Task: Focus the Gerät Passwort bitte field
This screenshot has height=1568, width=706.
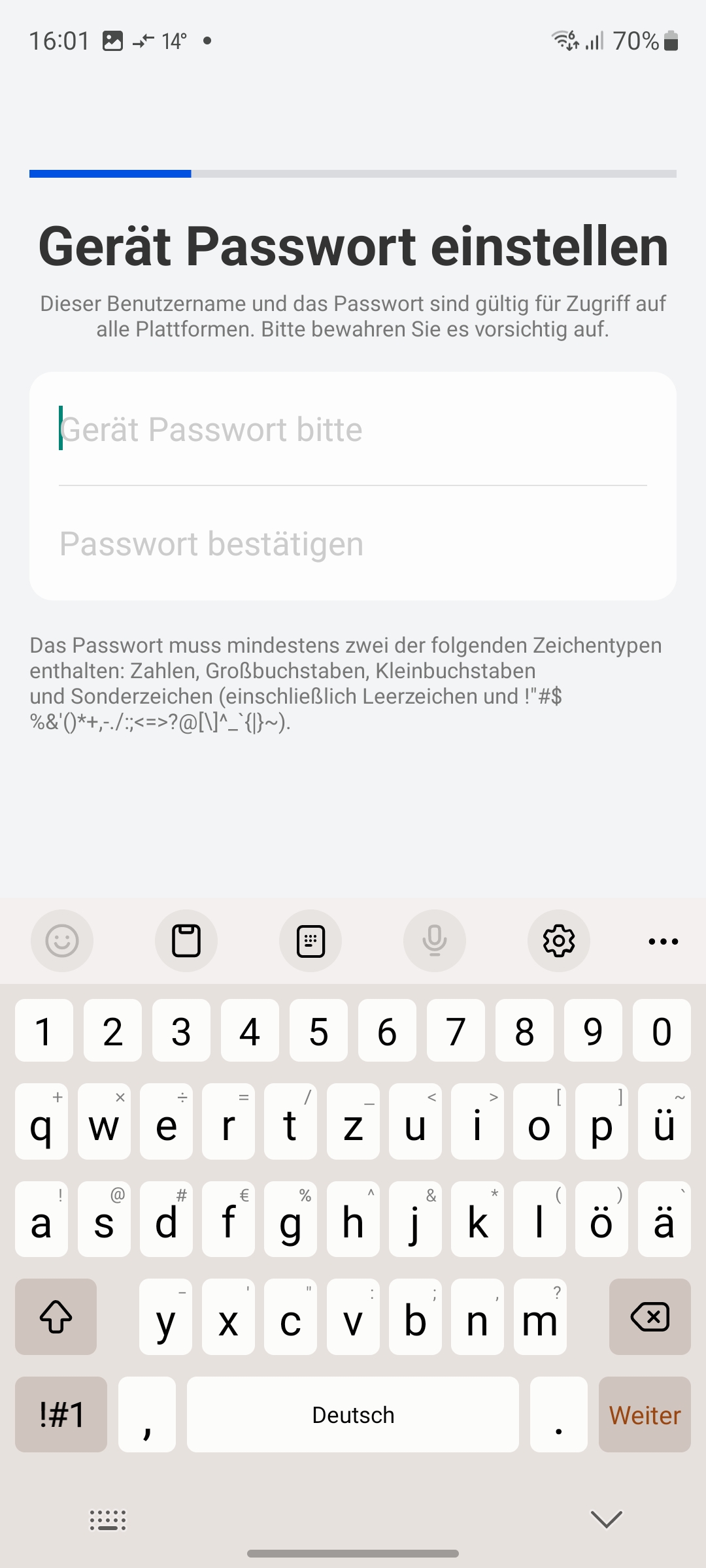Action: (x=353, y=429)
